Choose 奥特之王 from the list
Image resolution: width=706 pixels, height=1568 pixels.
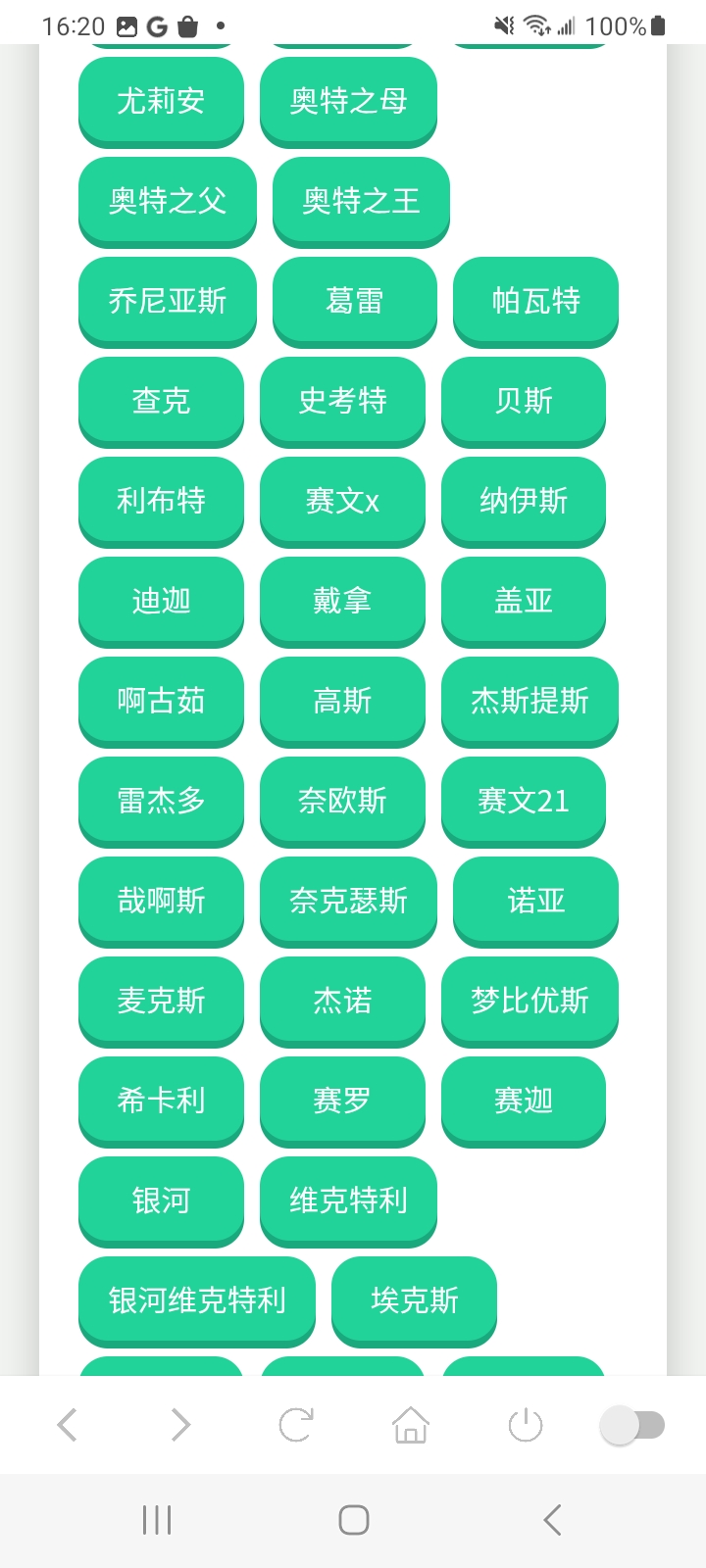pyautogui.click(x=360, y=202)
